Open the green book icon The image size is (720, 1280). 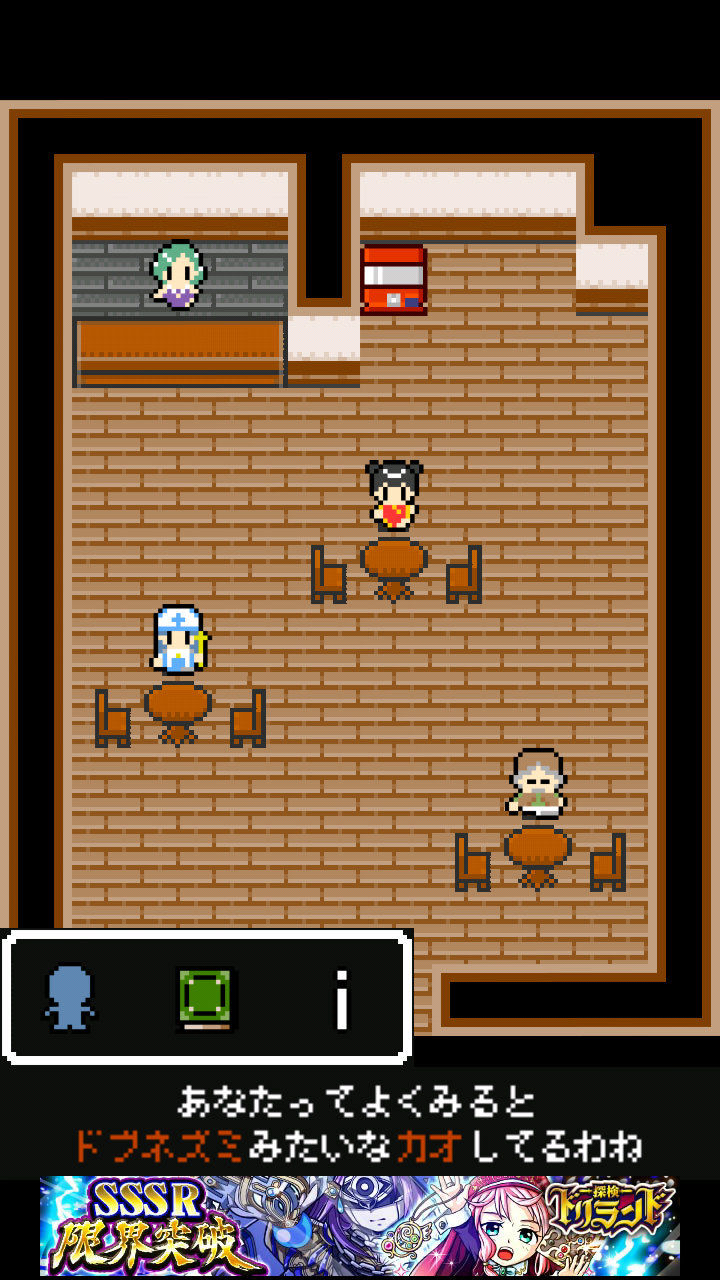coord(206,998)
